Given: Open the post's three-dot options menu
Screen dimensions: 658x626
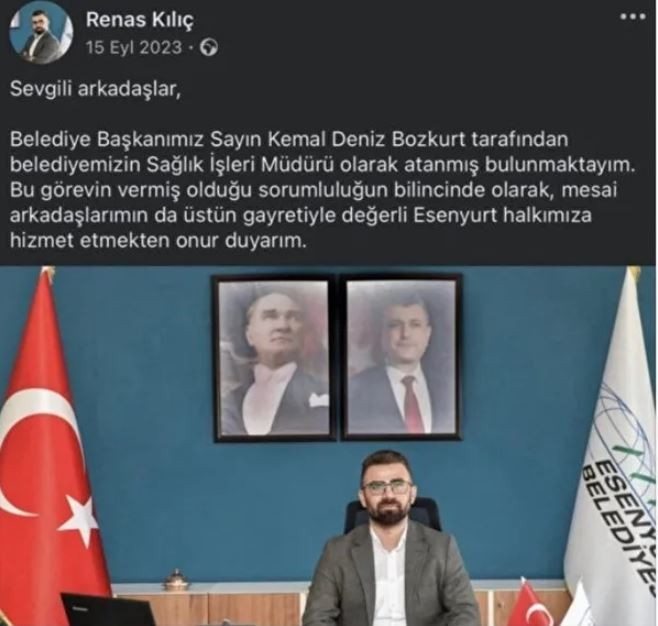Looking at the screenshot, I should 631,19.
